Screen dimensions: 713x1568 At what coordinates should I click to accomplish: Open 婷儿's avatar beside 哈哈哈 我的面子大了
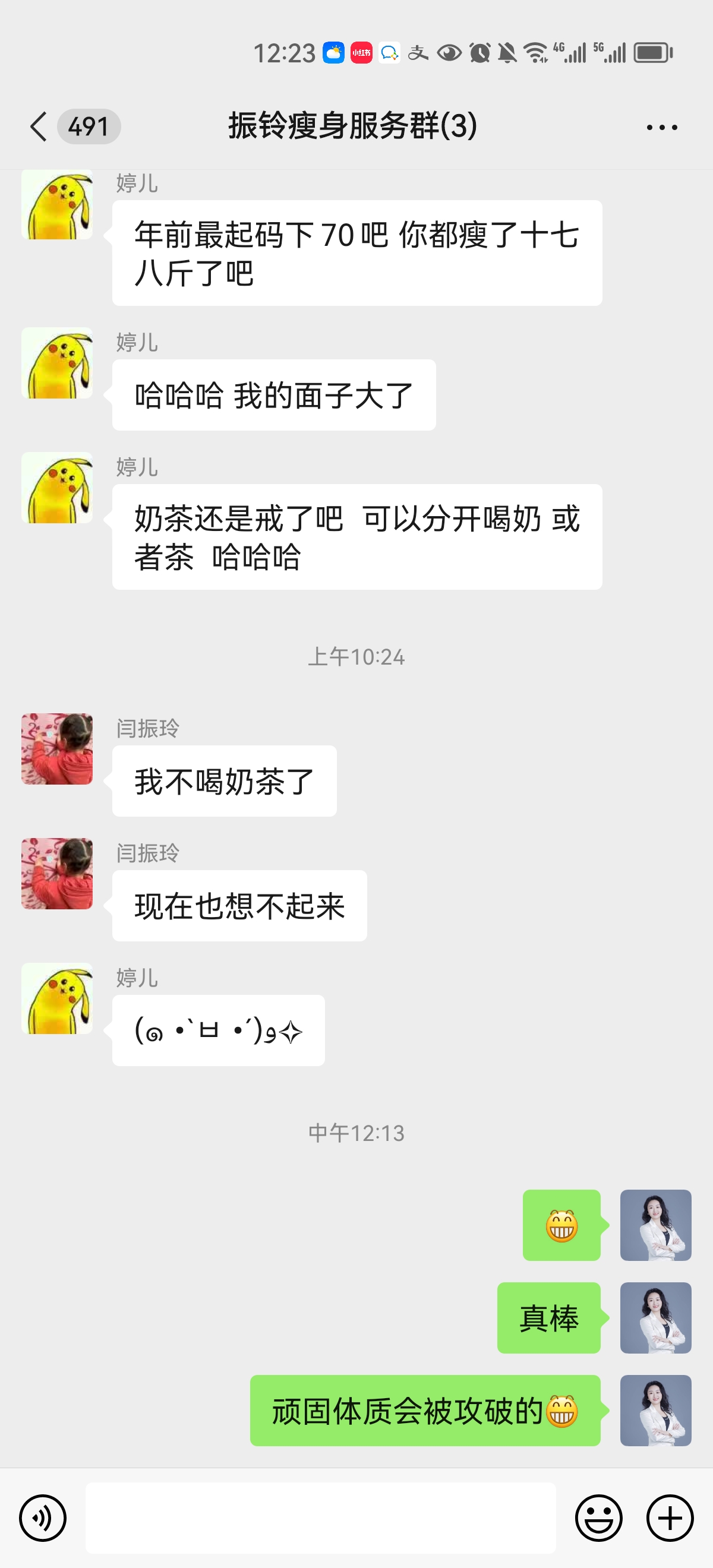(57, 363)
